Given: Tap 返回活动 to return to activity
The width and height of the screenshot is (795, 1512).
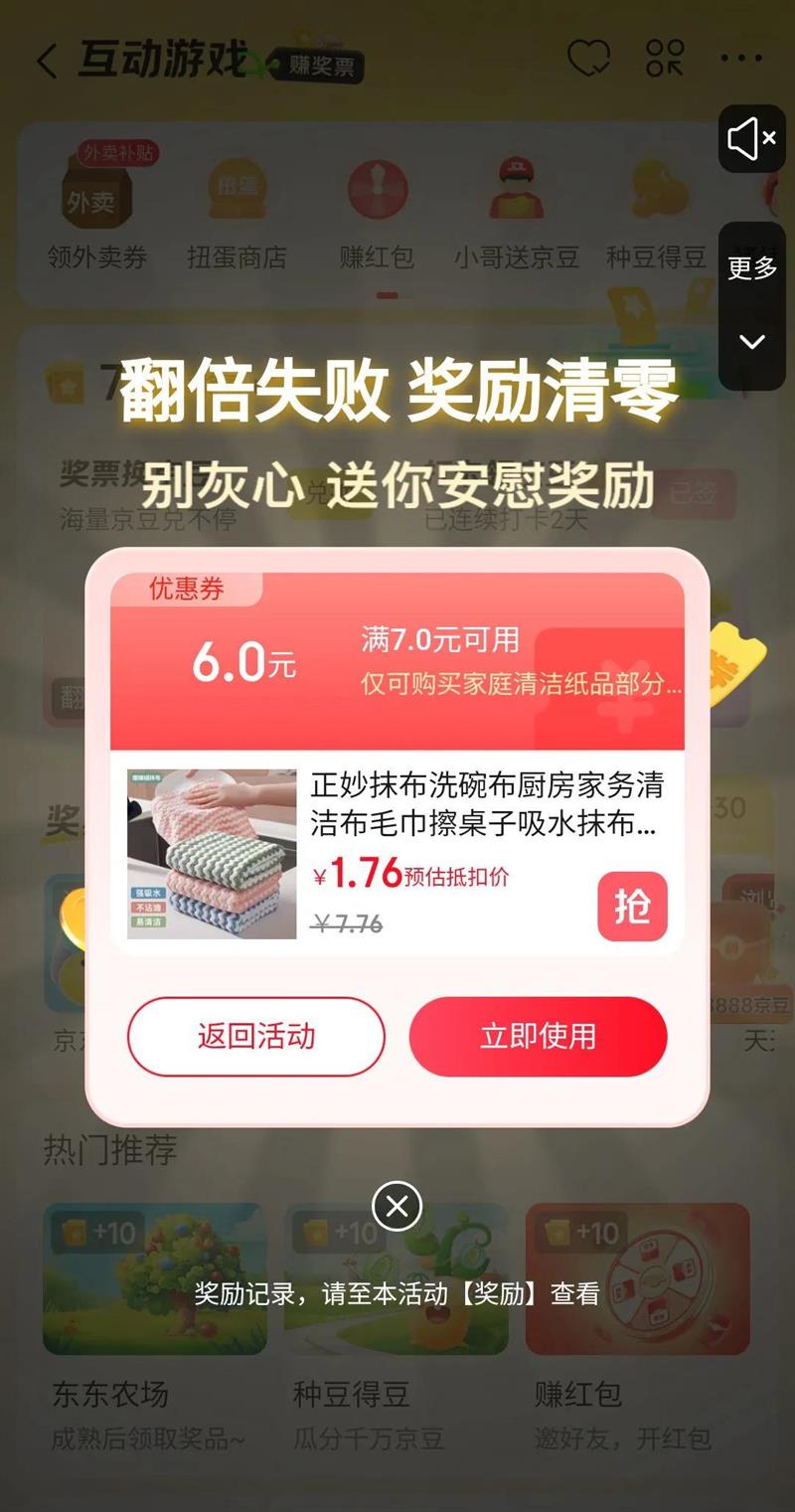Looking at the screenshot, I should click(255, 1036).
